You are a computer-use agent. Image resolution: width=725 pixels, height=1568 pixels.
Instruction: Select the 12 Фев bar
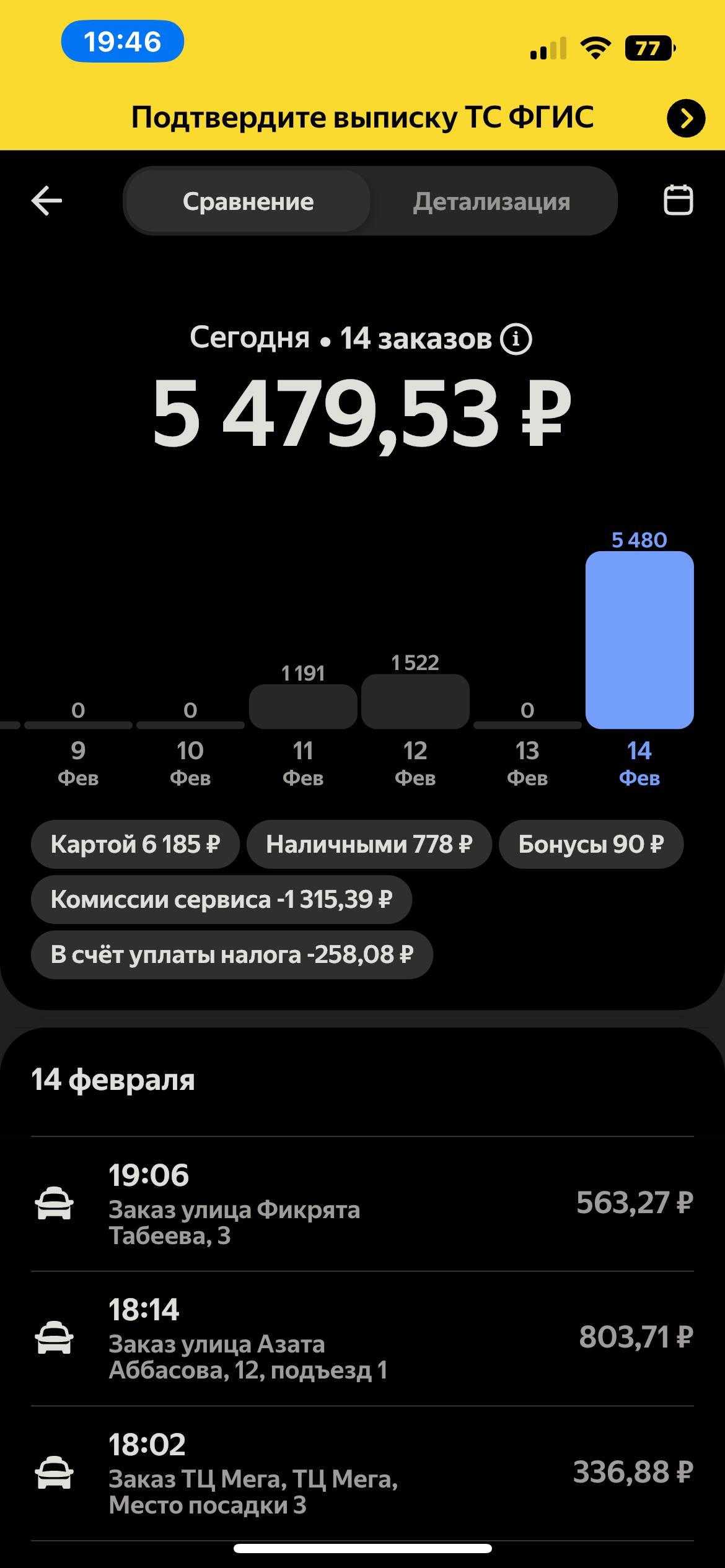point(415,701)
